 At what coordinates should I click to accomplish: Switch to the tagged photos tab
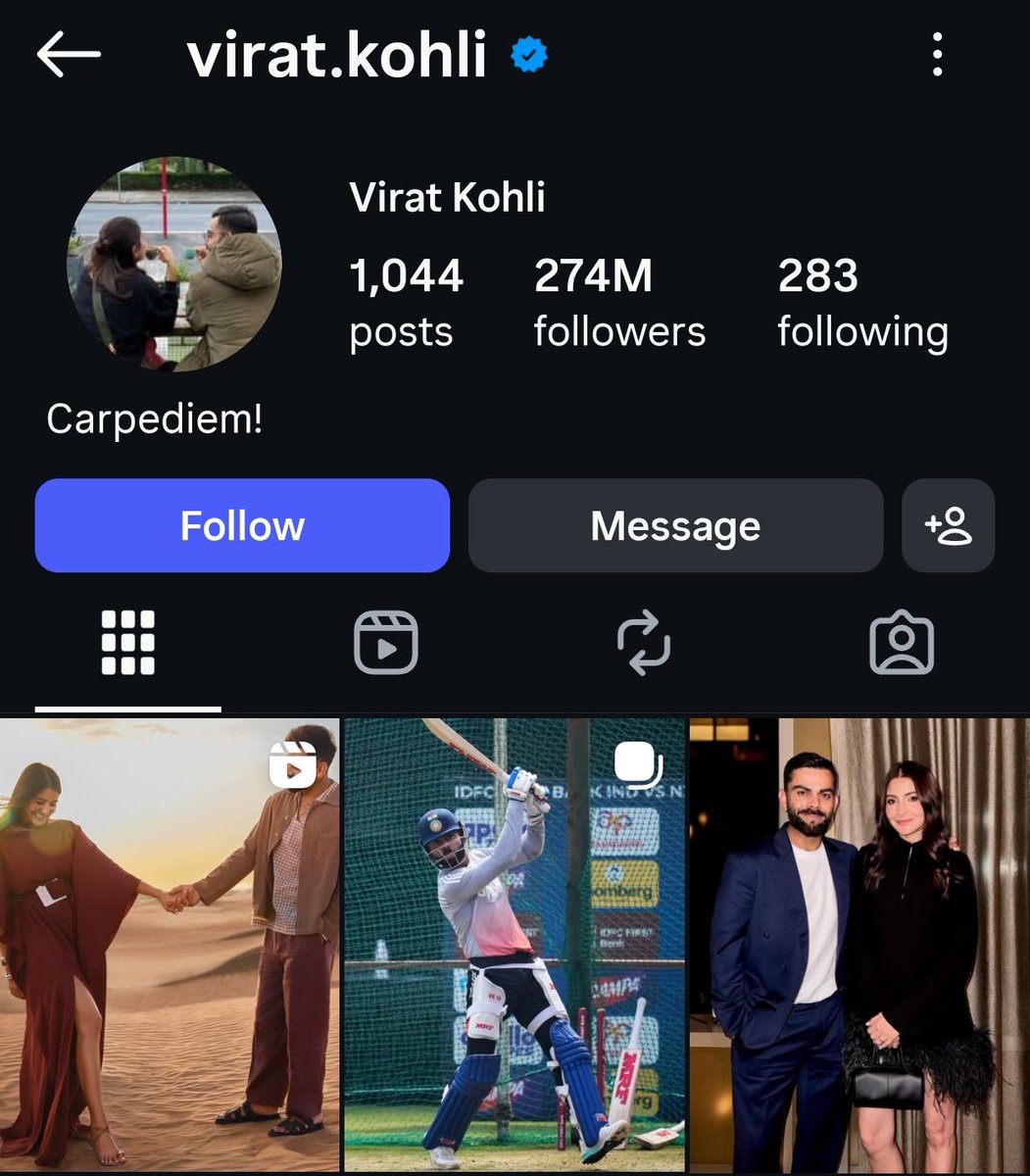(902, 643)
